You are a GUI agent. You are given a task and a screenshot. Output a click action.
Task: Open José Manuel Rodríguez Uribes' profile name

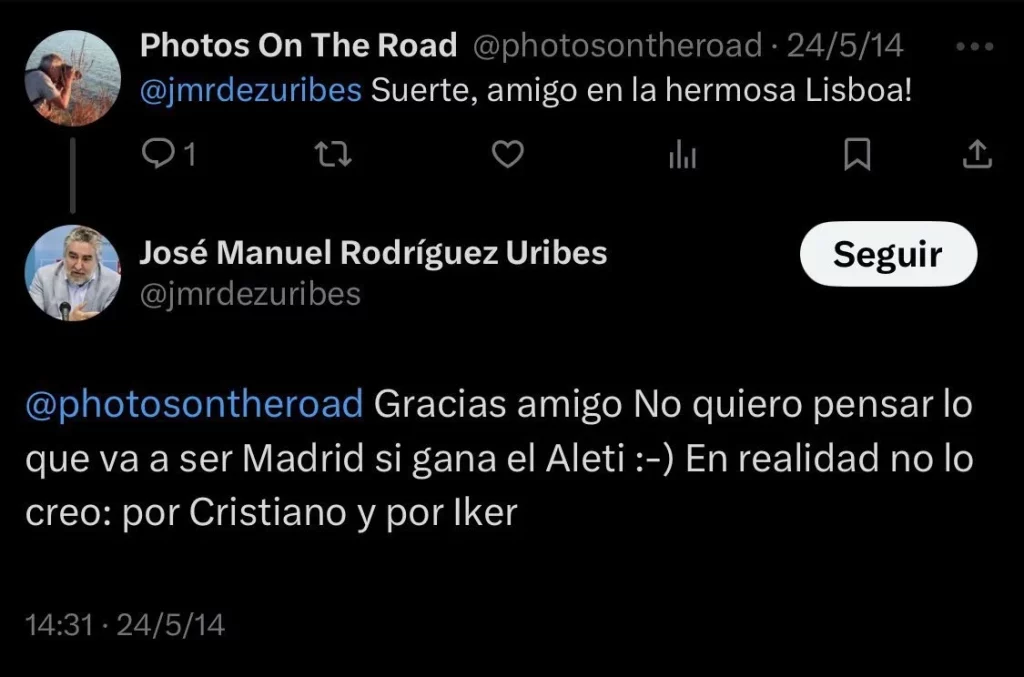coord(373,253)
